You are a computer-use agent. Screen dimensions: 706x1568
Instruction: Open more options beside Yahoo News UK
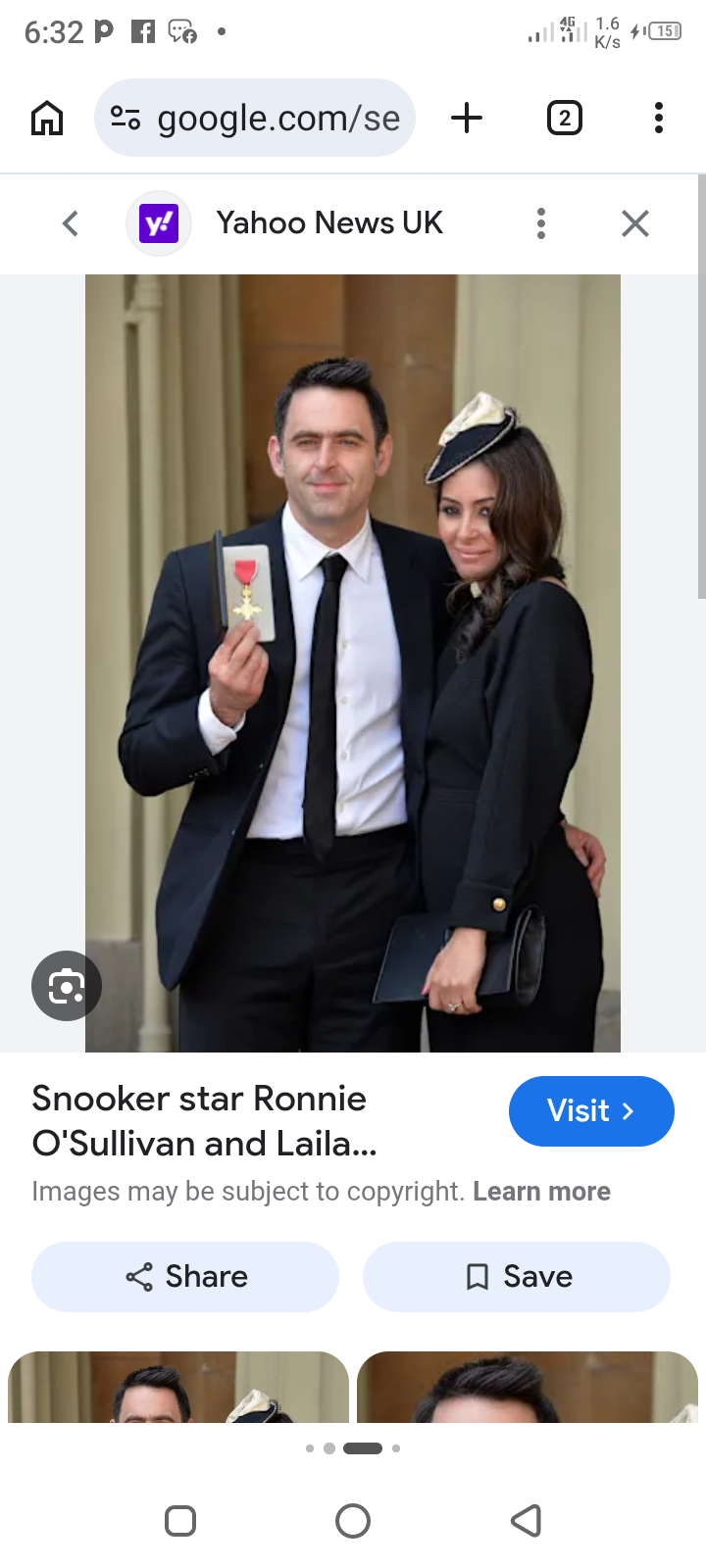(540, 223)
